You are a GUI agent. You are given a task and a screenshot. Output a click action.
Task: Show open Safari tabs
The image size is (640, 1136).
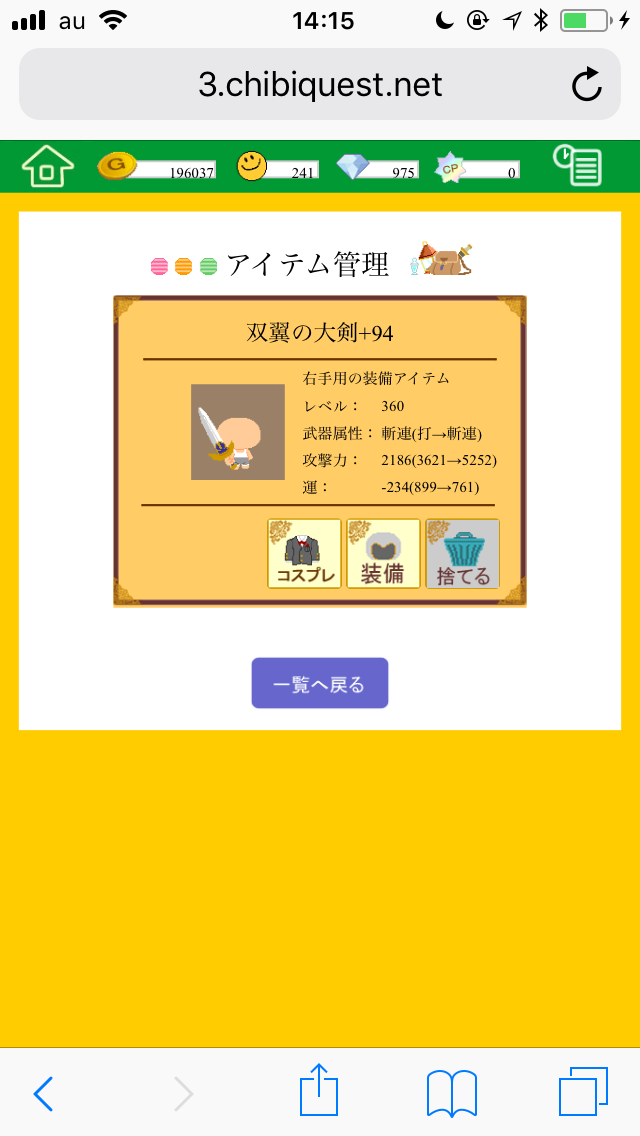click(x=583, y=1092)
